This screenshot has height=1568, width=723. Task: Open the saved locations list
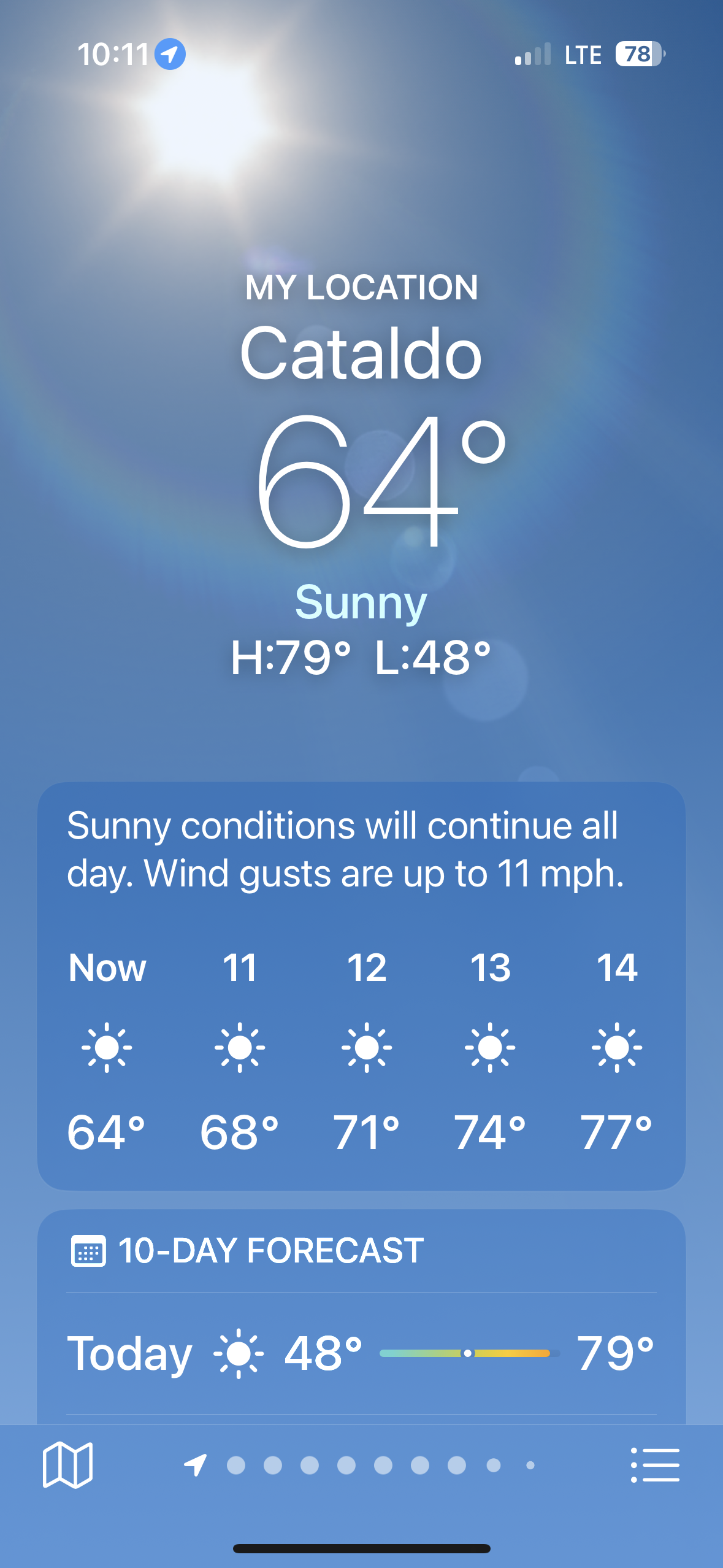[x=655, y=1465]
